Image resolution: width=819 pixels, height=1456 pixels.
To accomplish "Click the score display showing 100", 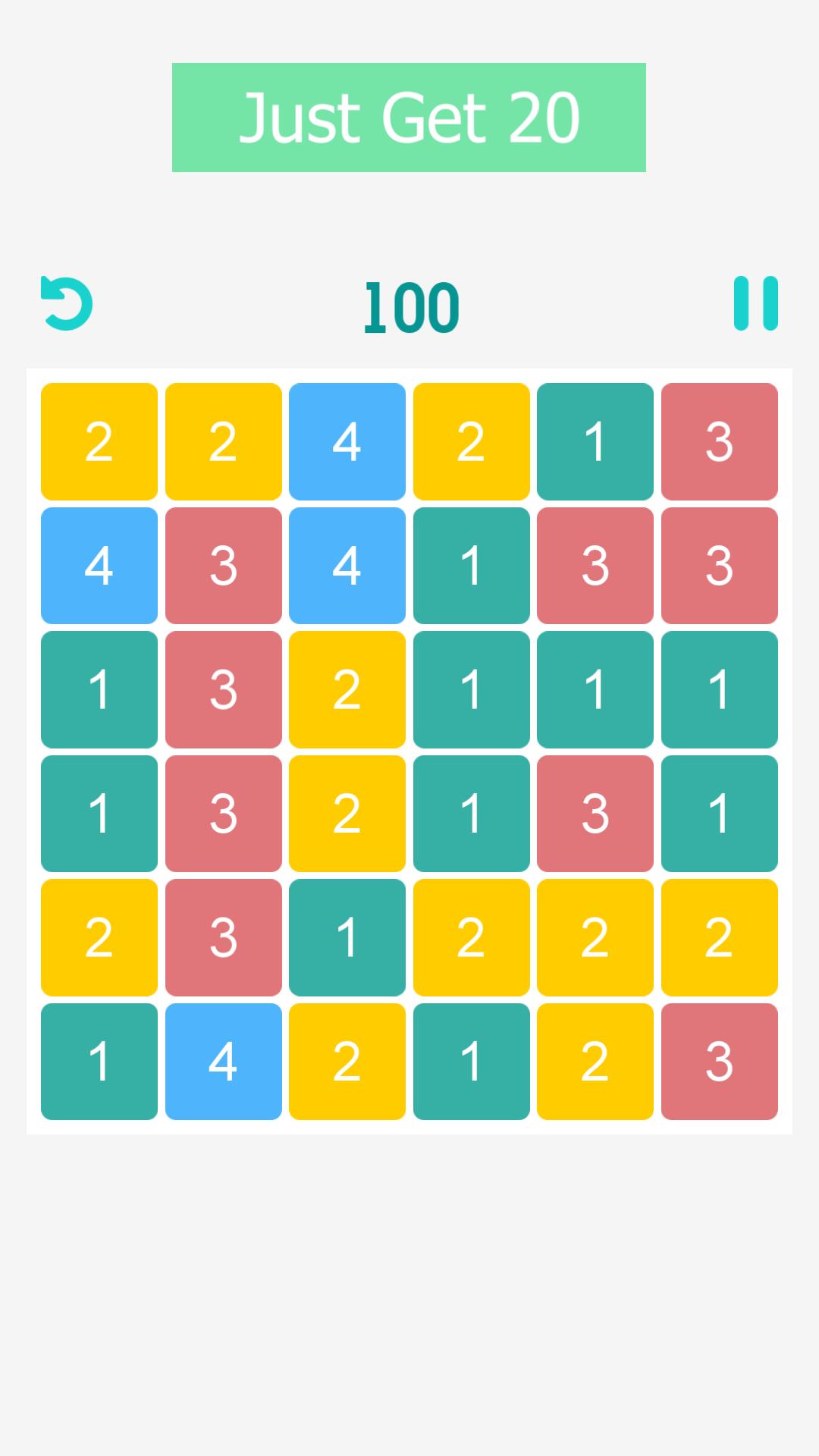I will 409,306.
